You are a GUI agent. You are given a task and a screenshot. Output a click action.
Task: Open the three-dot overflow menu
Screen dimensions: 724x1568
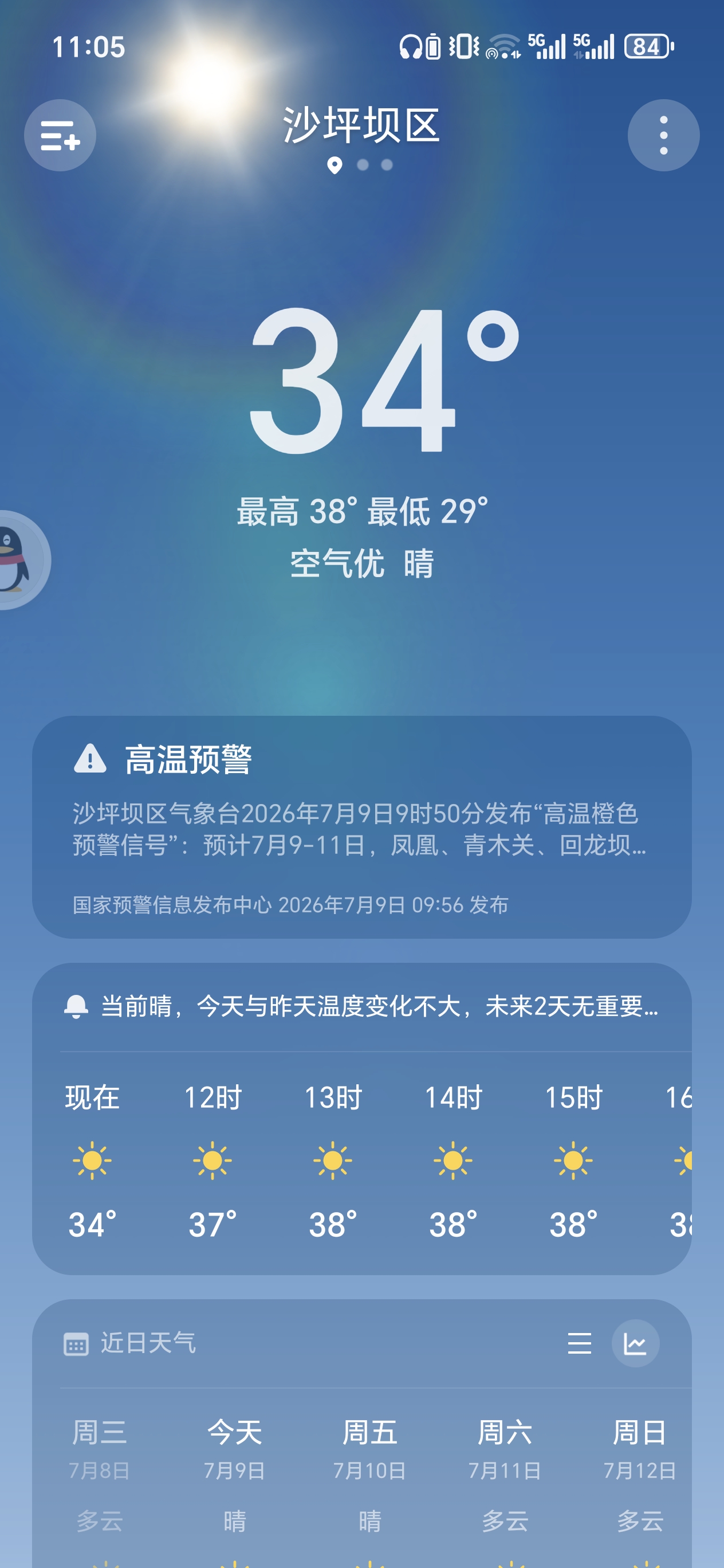click(663, 135)
